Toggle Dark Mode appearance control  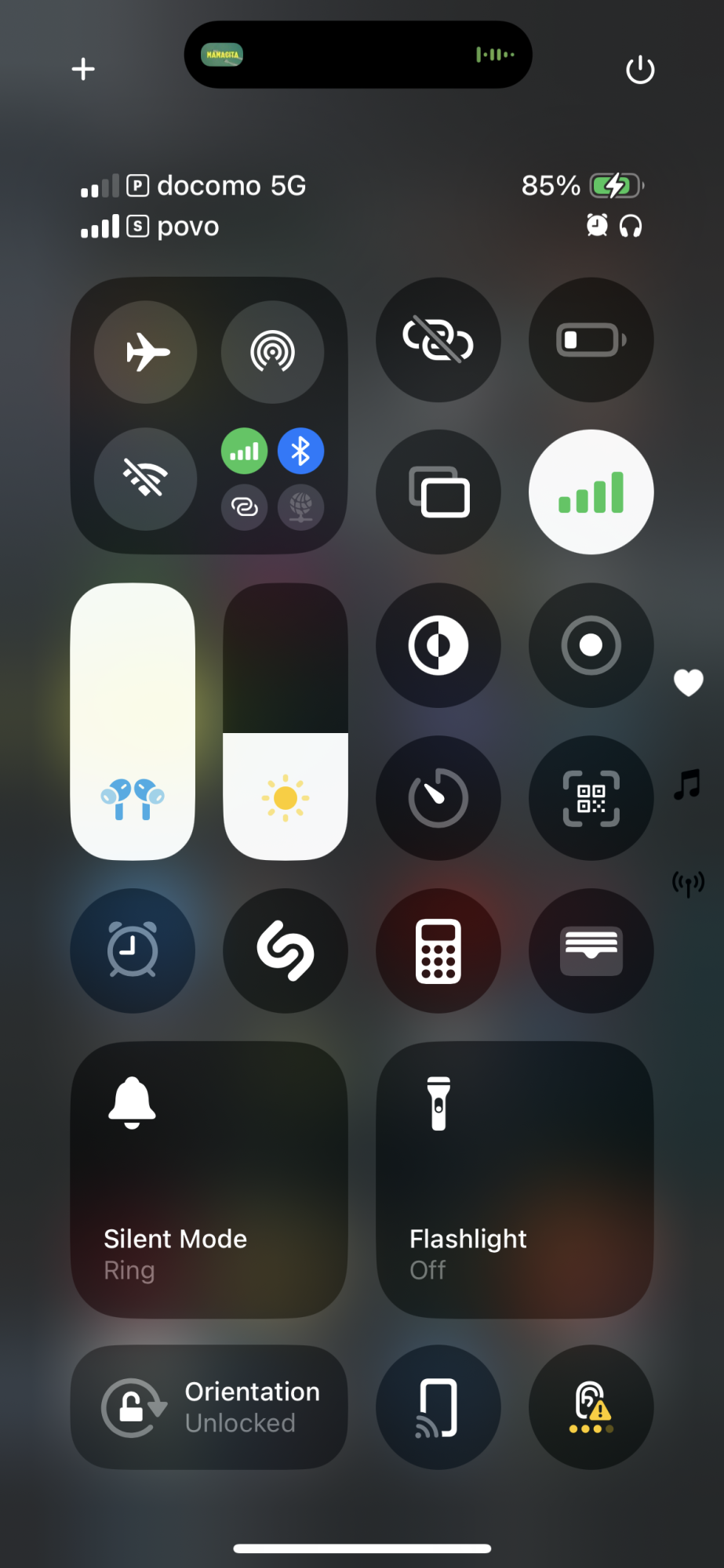438,645
